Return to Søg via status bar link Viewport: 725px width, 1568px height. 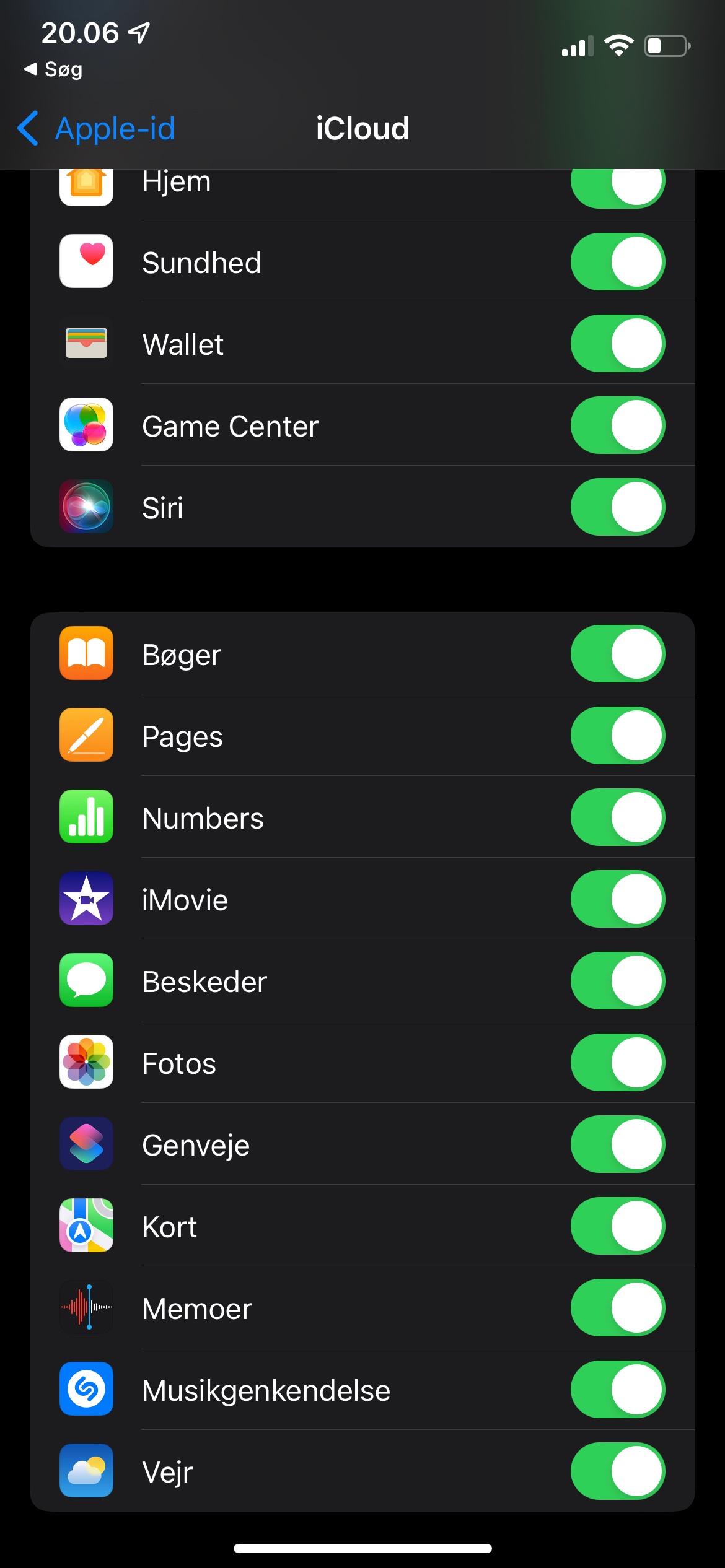point(53,69)
